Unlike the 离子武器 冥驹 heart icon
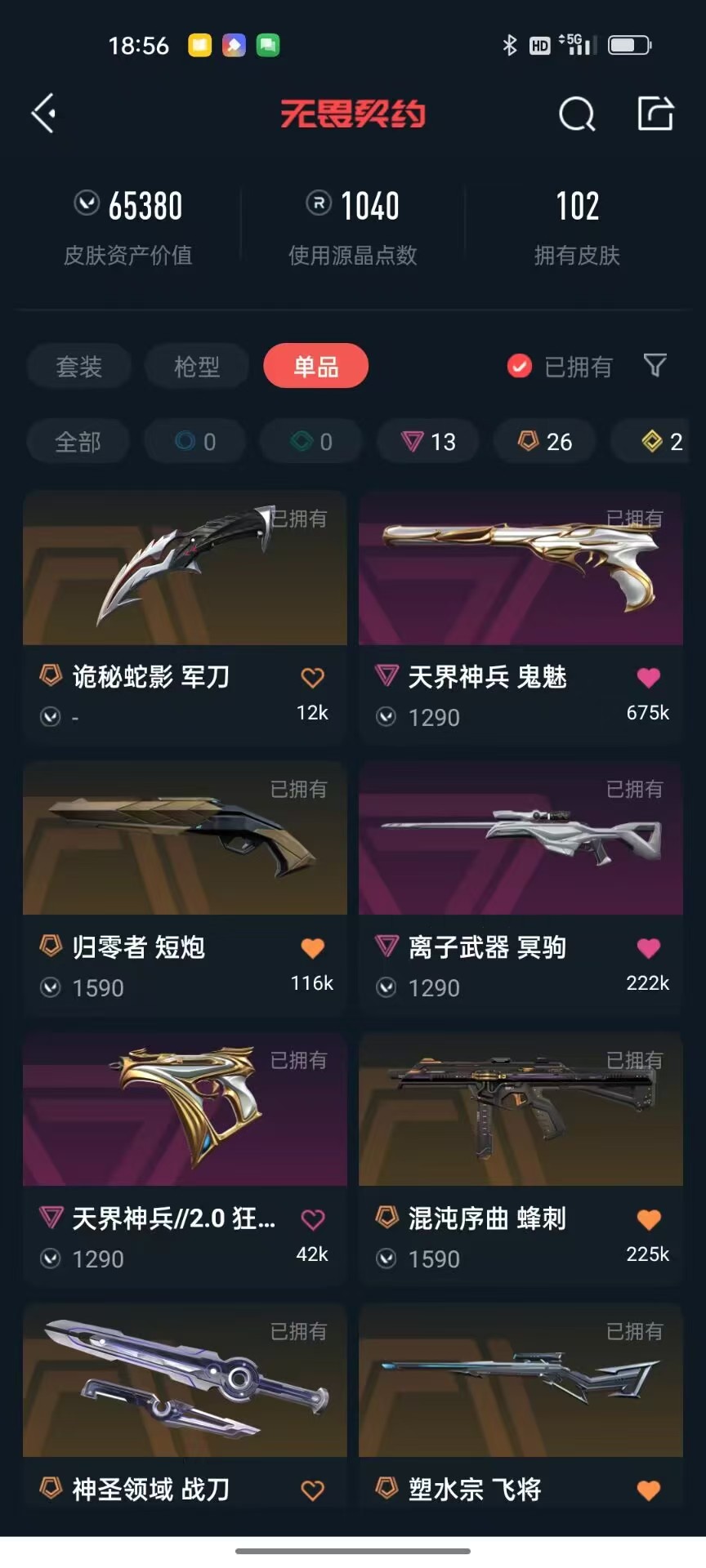The height and width of the screenshot is (1568, 706). 649,948
